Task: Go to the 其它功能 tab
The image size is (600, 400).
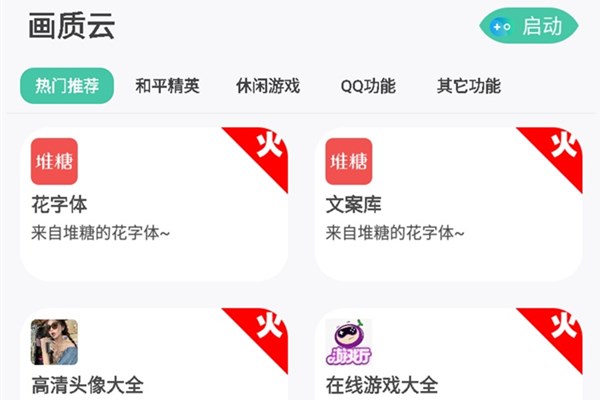Action: (x=469, y=86)
